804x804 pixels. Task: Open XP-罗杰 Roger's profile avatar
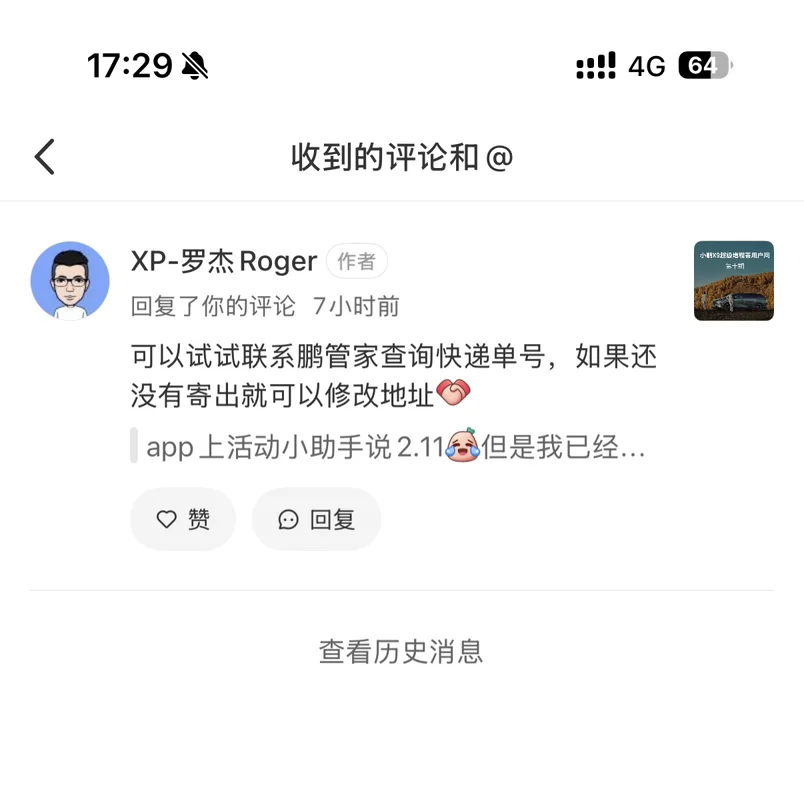pyautogui.click(x=70, y=281)
